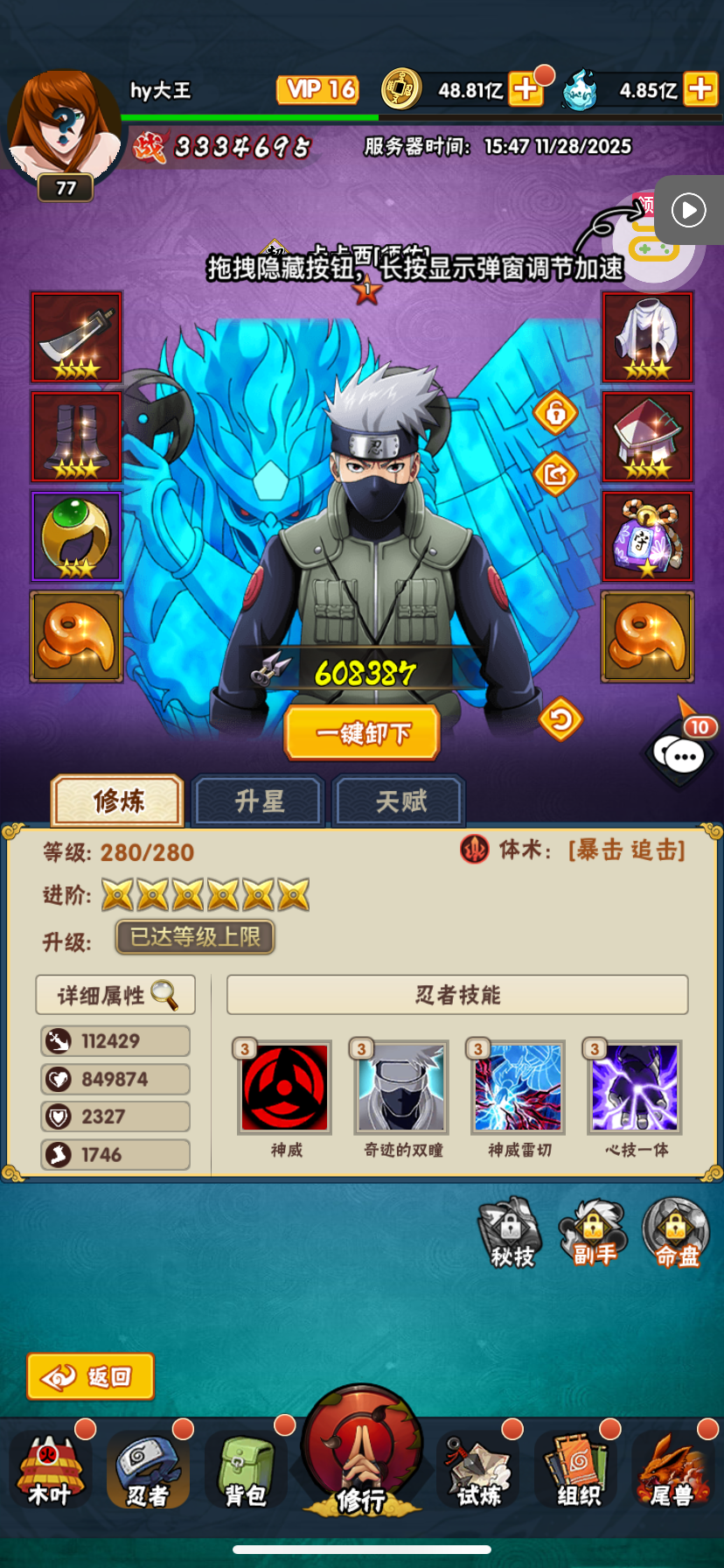View the 心技一体 skill
Viewport: 724px width, 1568px height.
pos(636,1088)
